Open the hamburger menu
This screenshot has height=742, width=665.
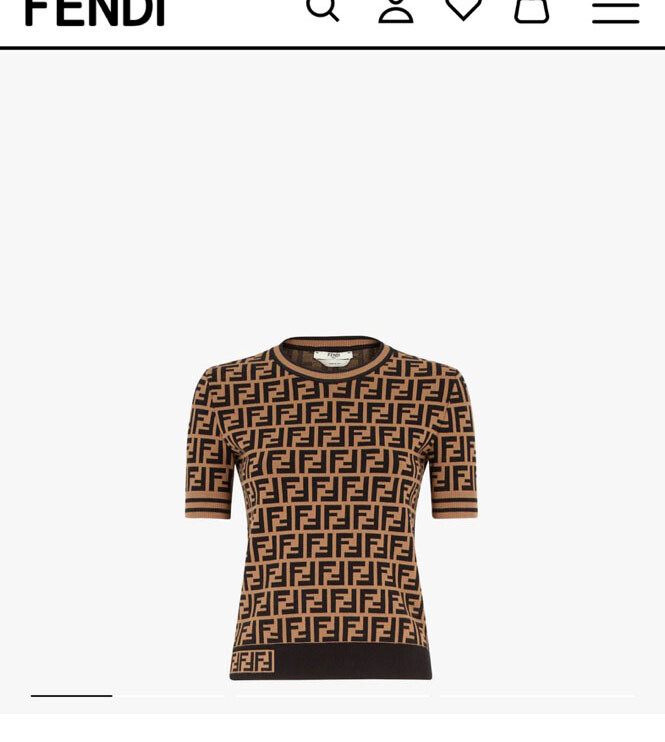616,12
